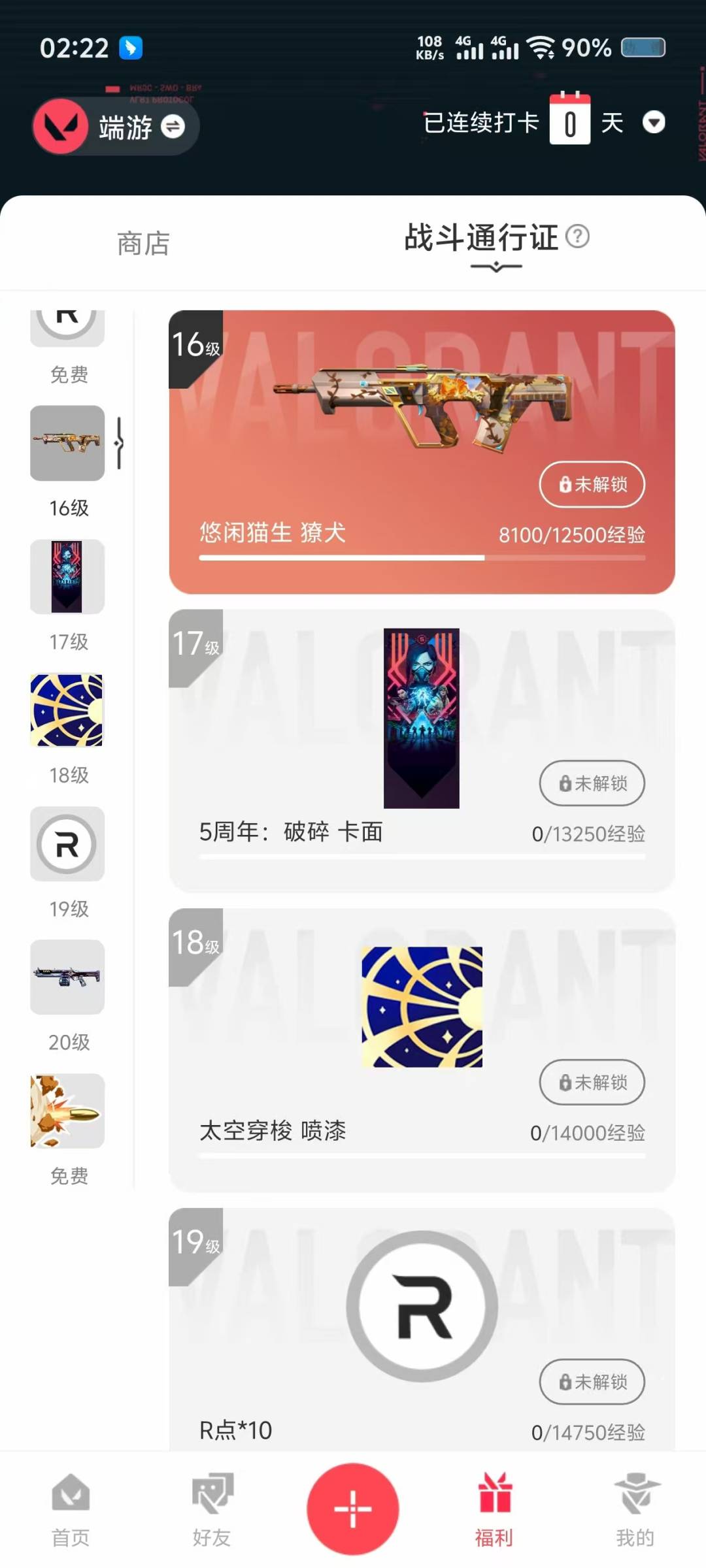Tap 未解锁 on R点*10 card

pos(592,1382)
